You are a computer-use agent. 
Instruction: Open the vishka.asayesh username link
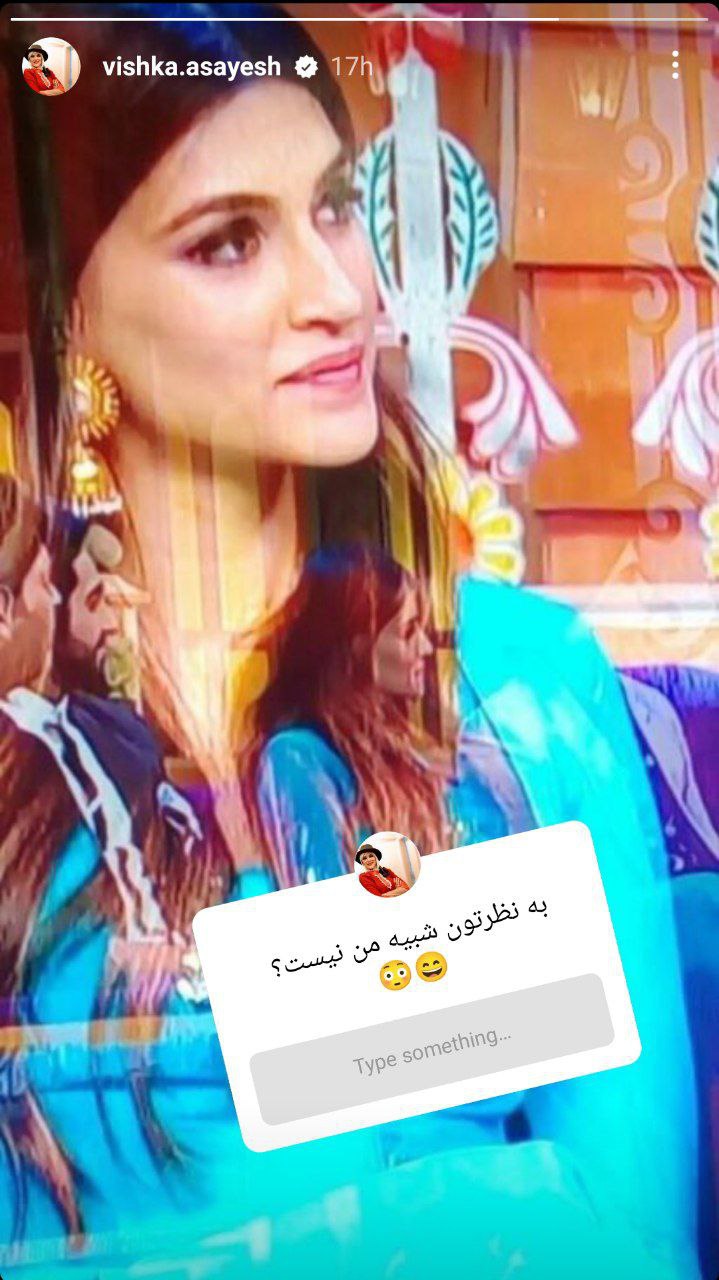[194, 67]
